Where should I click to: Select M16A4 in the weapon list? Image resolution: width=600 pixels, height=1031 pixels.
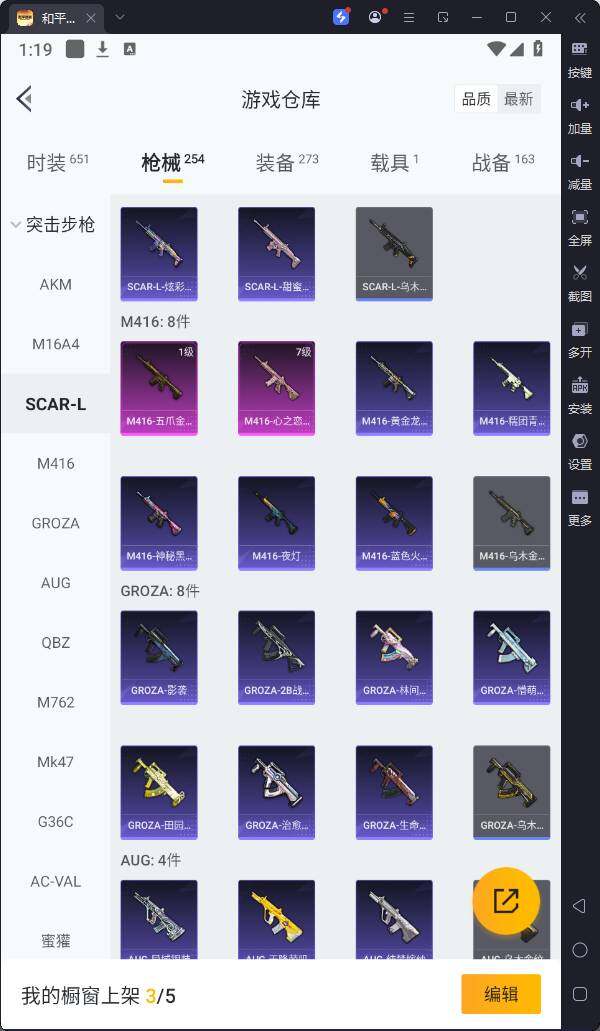pyautogui.click(x=56, y=344)
